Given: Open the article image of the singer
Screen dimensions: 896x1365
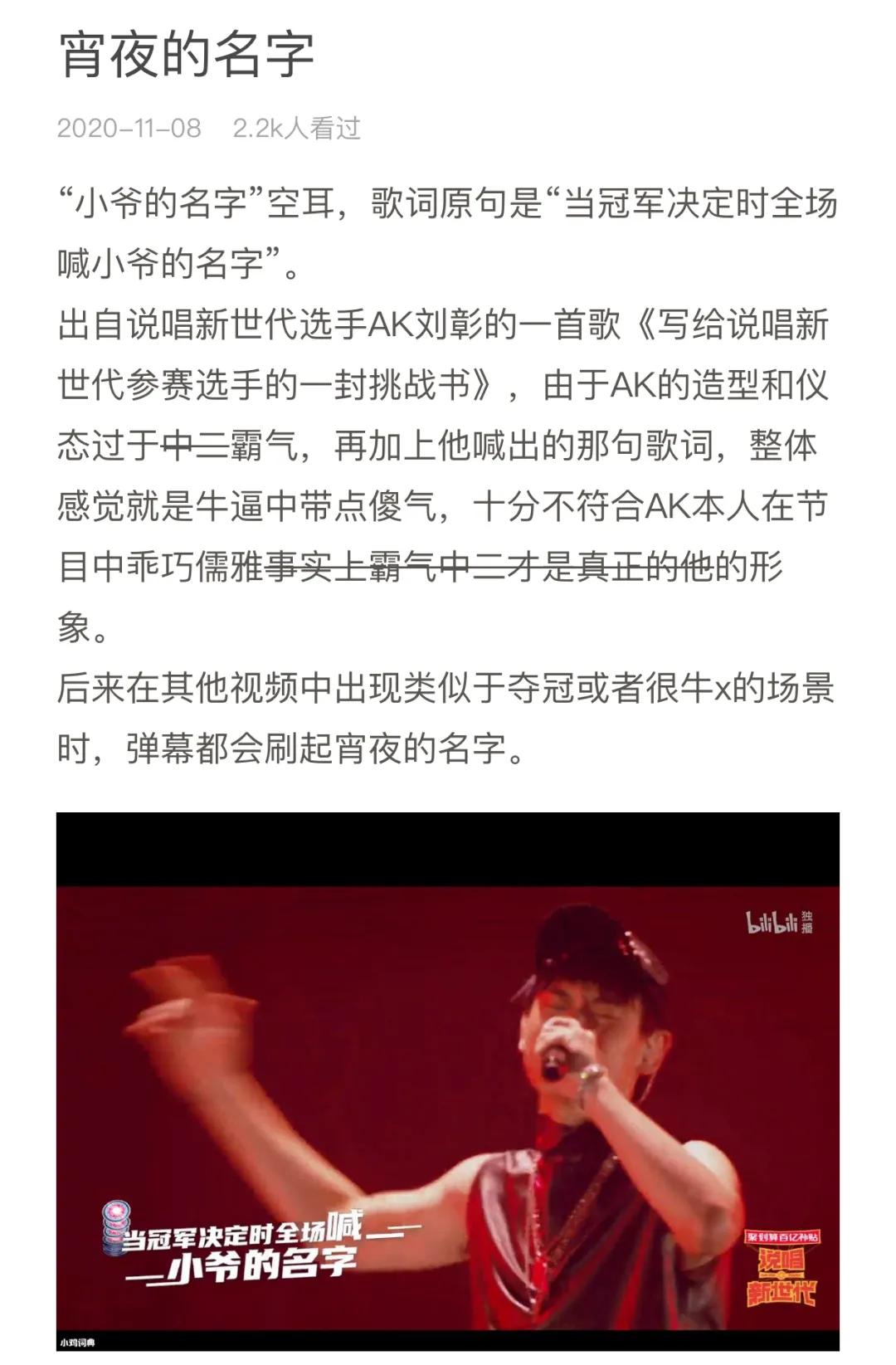Looking at the screenshot, I should point(448,1080).
